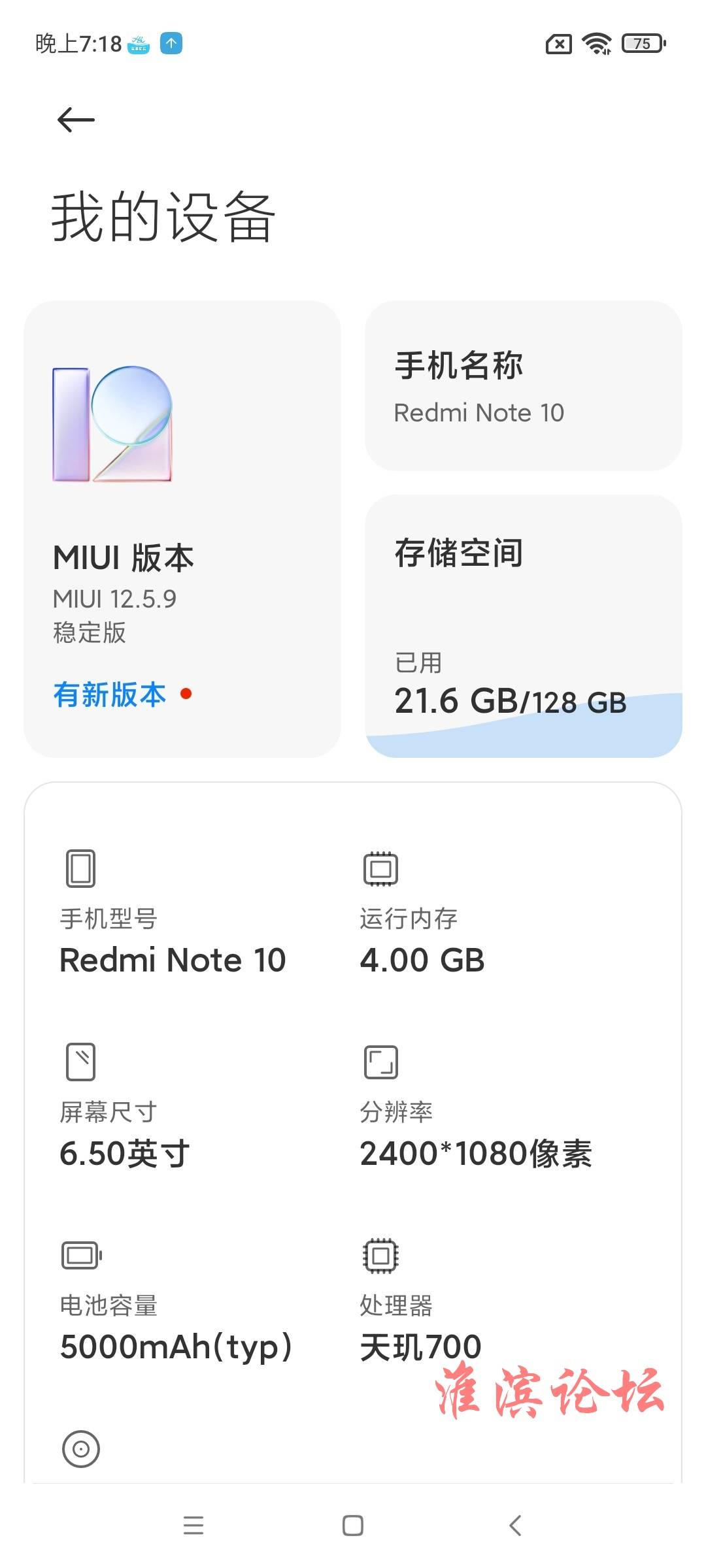Open the 手机名称 Redmi Note 10 card
This screenshot has height=1568, width=706.
coord(524,385)
